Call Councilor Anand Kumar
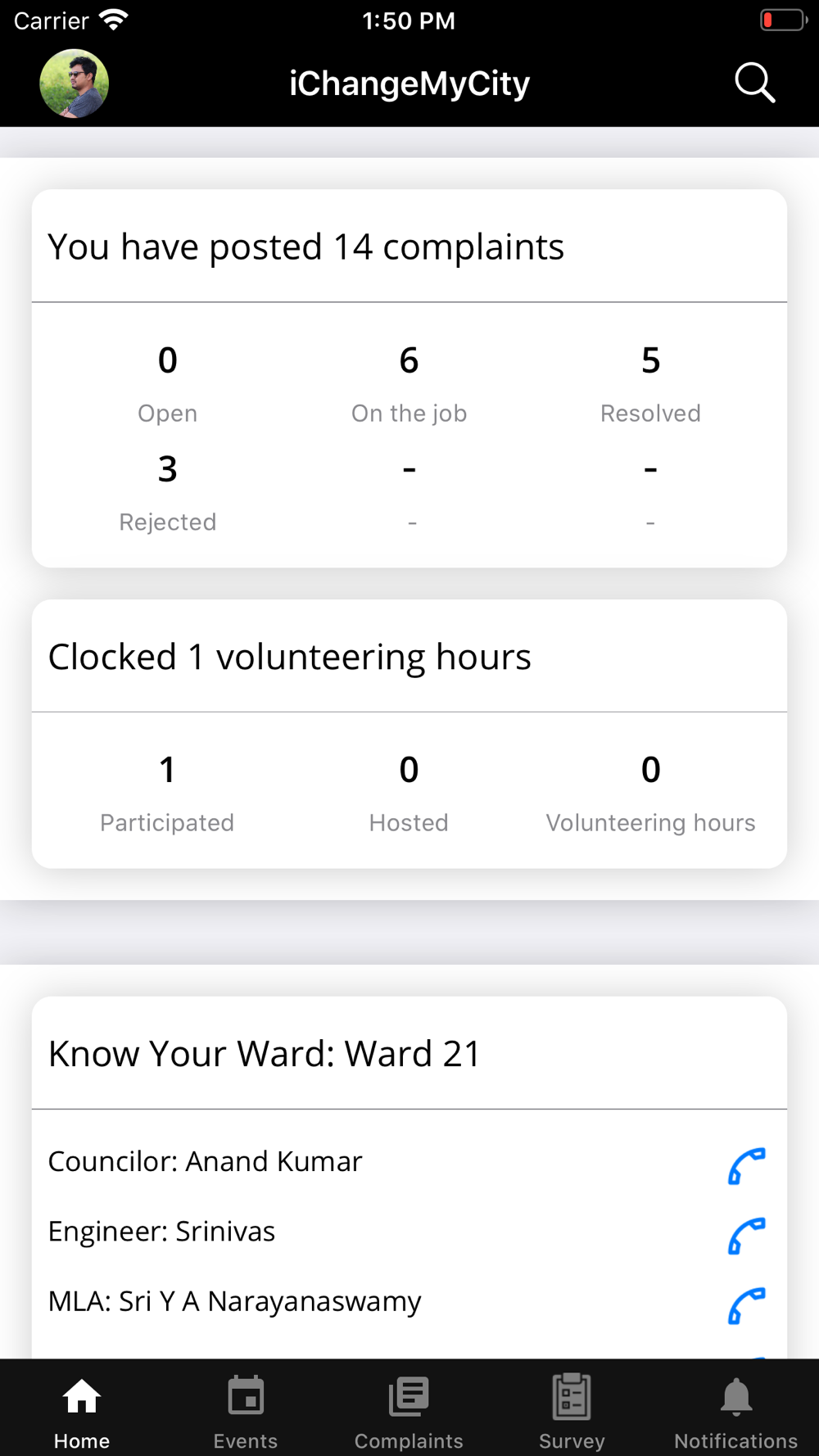 [746, 1166]
